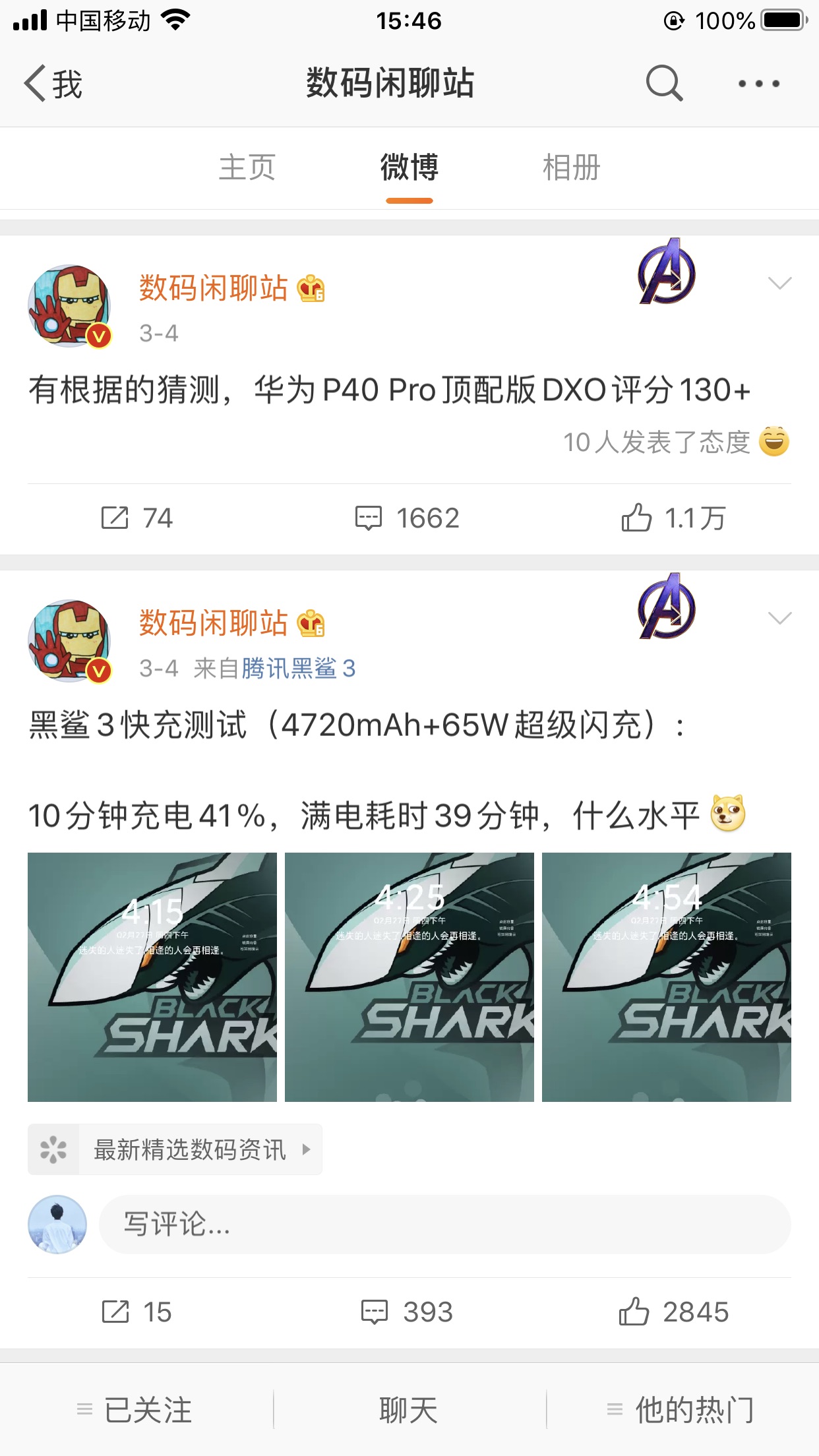Open the three-dot overflow menu
The height and width of the screenshot is (1456, 819).
(759, 84)
